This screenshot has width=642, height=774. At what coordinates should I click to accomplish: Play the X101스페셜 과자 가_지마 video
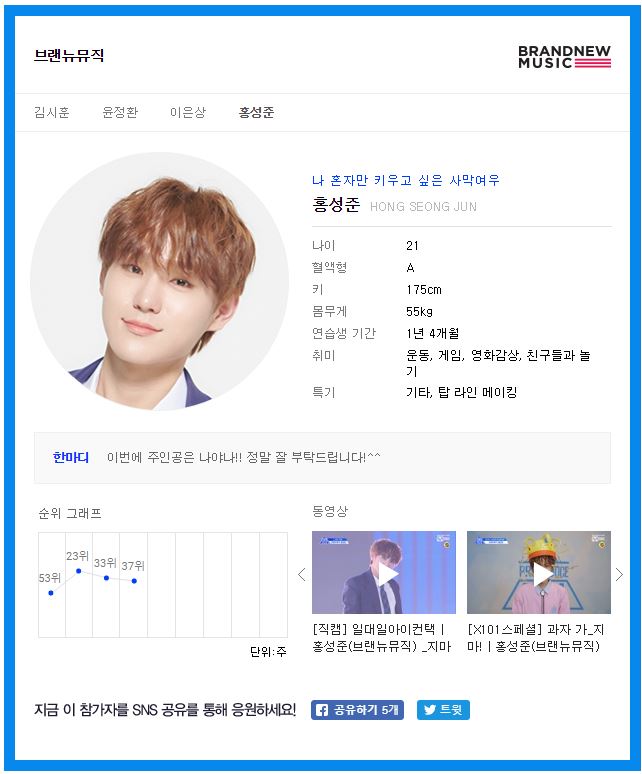click(x=539, y=573)
